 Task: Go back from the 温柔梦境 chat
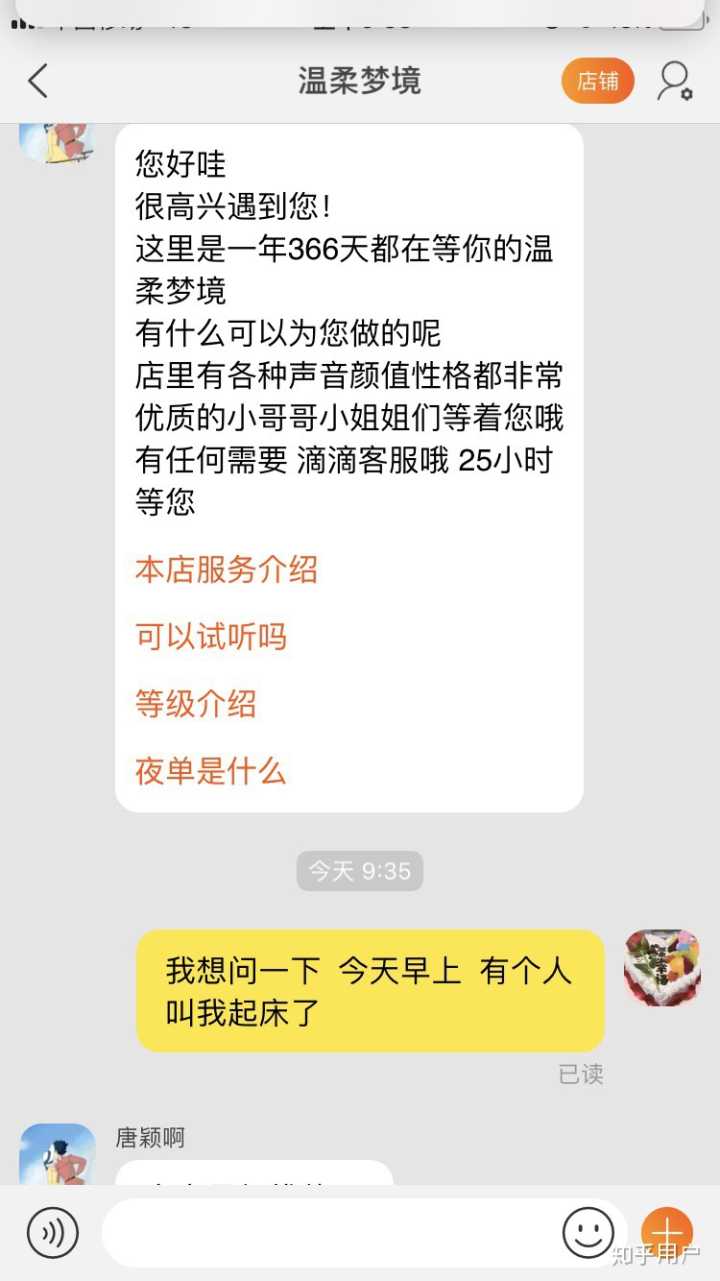(38, 81)
